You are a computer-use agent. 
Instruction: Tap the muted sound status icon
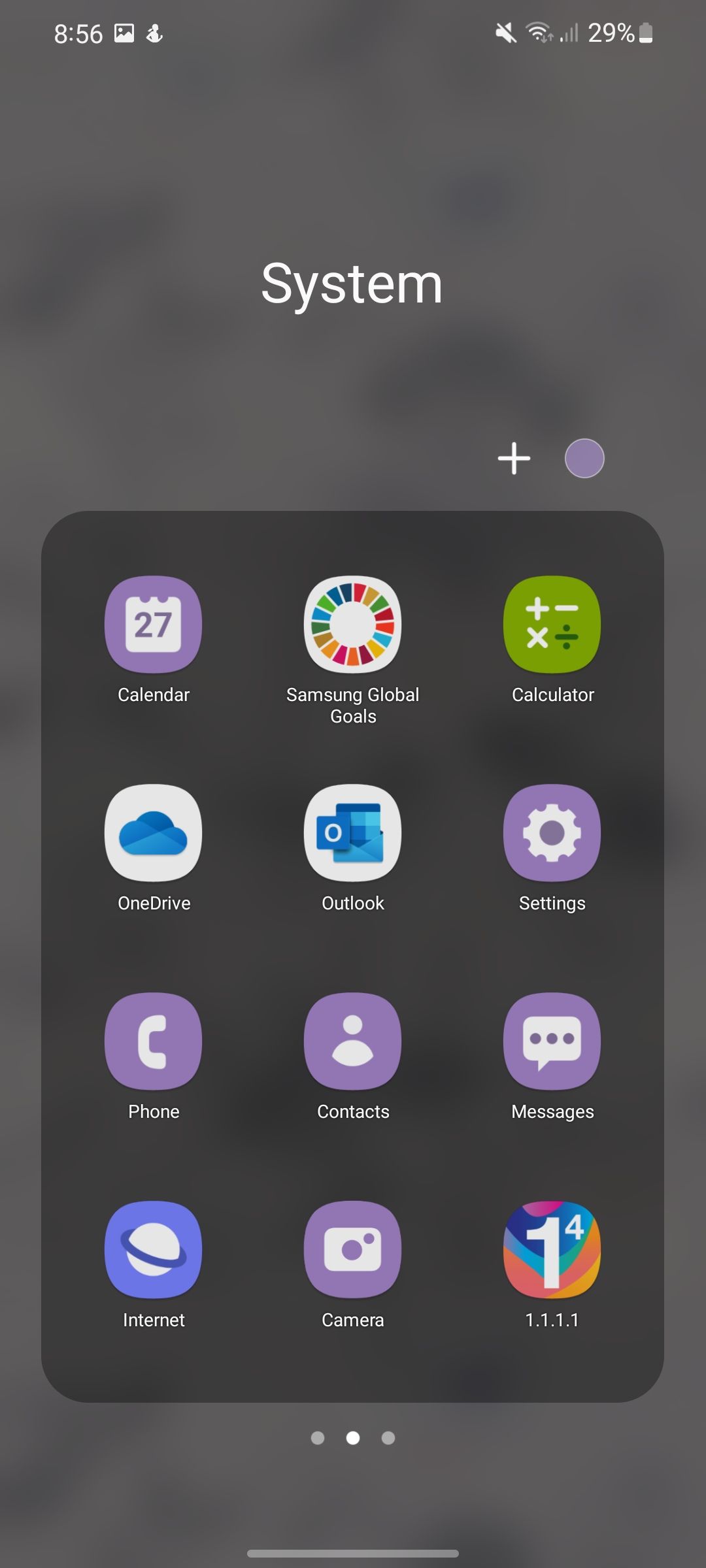507,33
